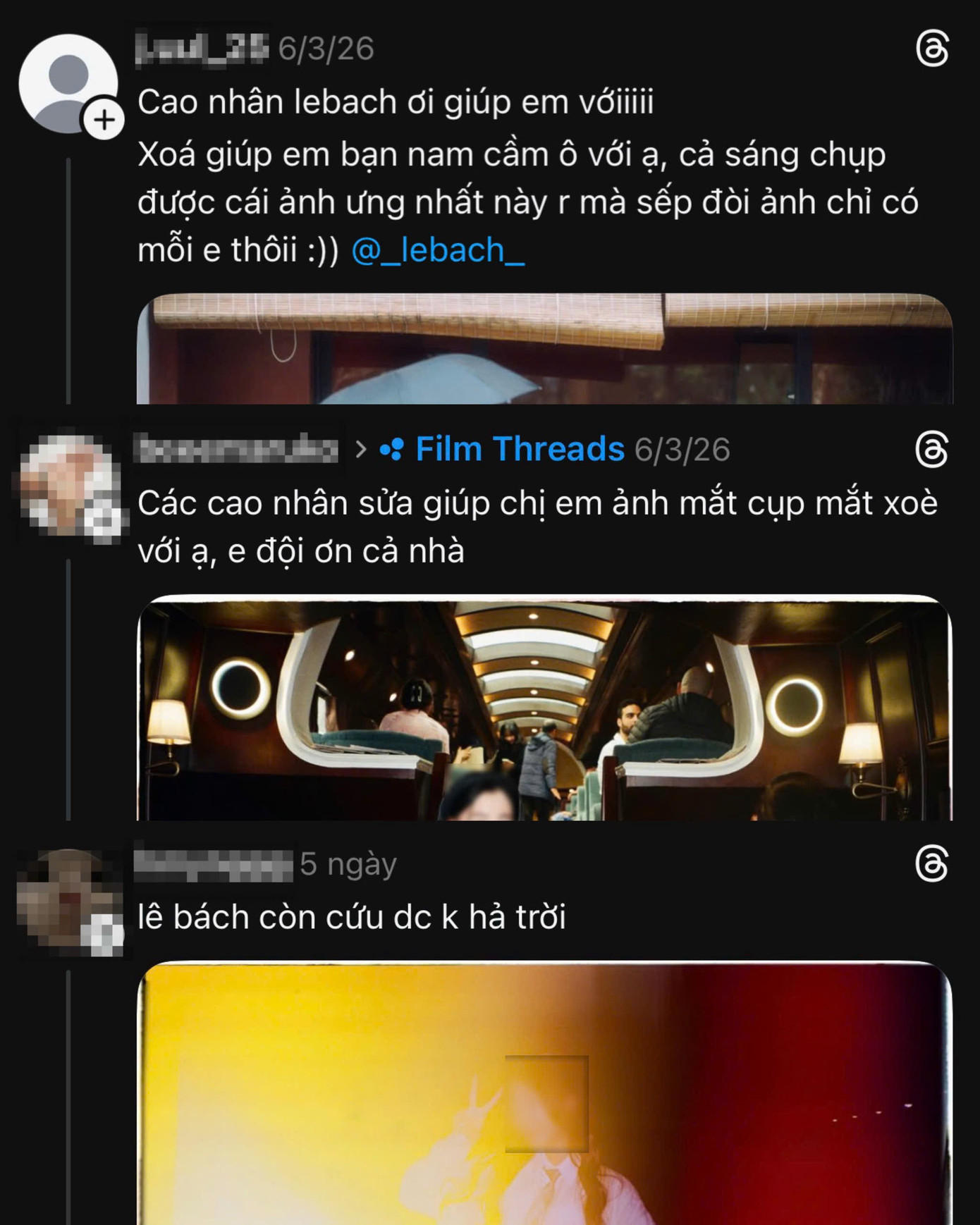Tap the follow plus icon on the top avatar
The width and height of the screenshot is (980, 1225).
pos(104,120)
